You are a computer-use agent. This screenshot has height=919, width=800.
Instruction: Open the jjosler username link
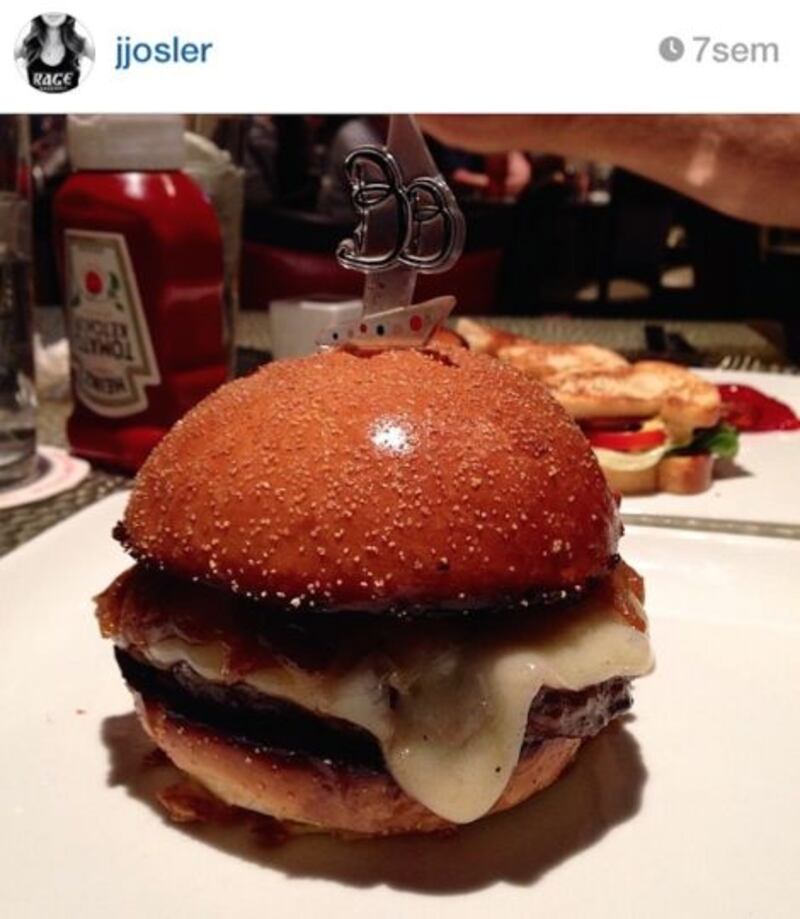click(x=162, y=51)
